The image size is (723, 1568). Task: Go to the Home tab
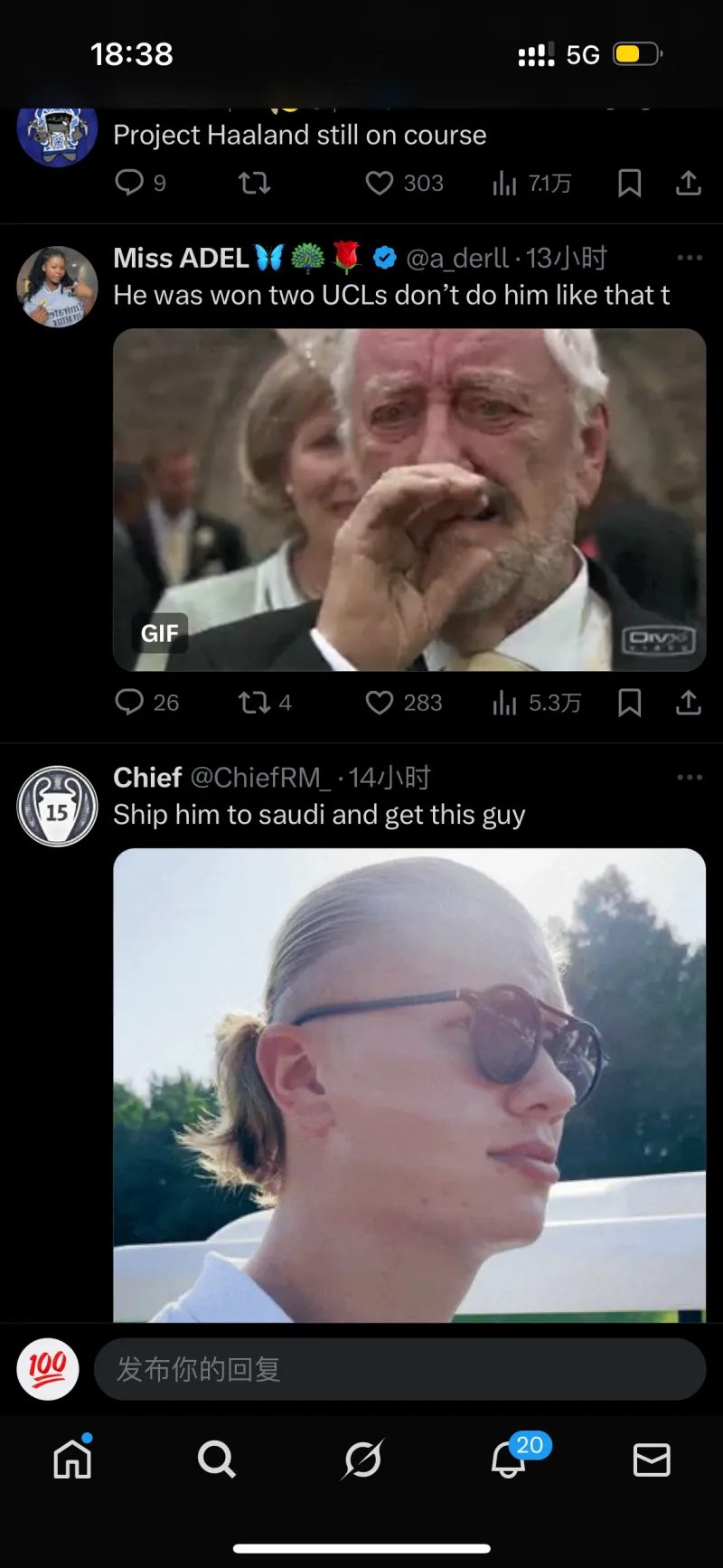coord(72,1459)
